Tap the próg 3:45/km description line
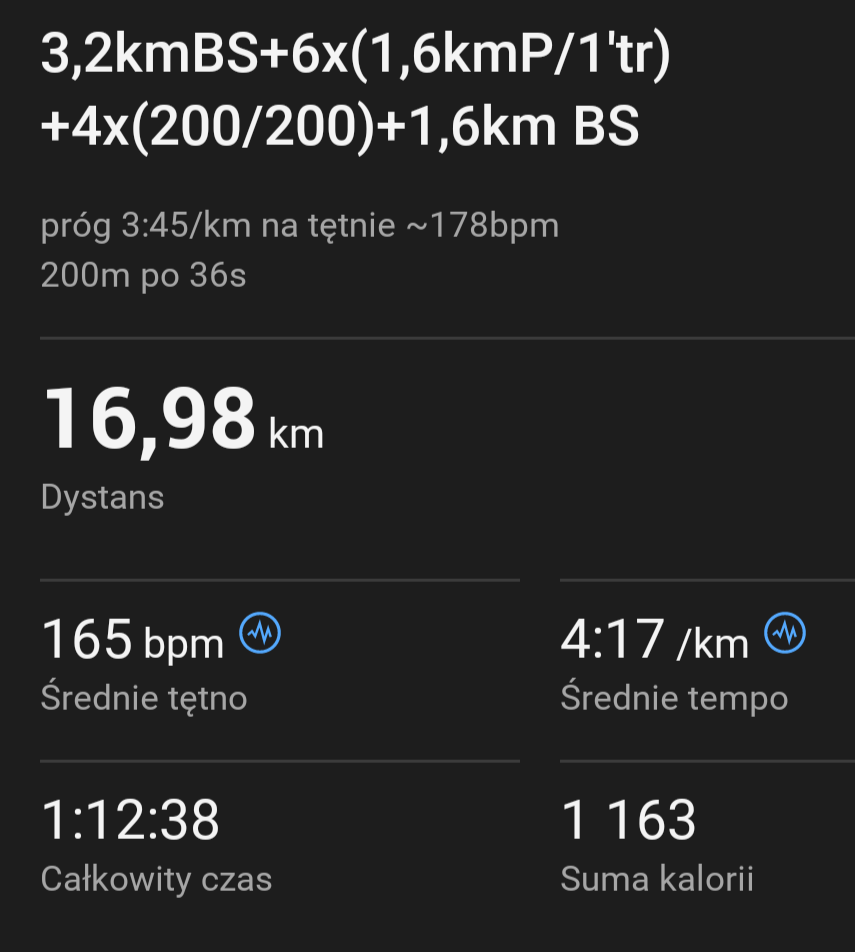This screenshot has height=952, width=855. click(x=300, y=225)
